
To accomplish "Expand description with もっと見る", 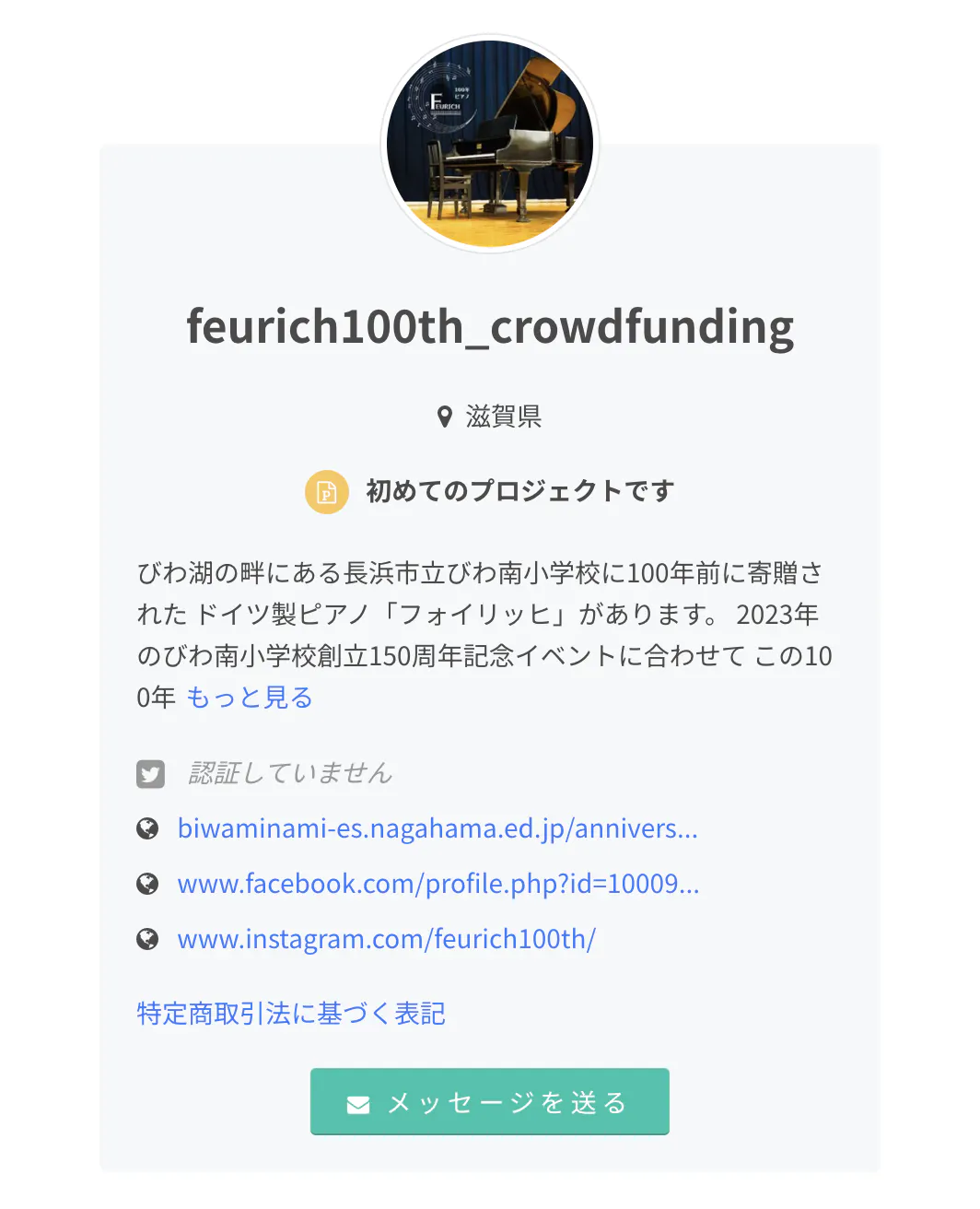I will click(250, 698).
